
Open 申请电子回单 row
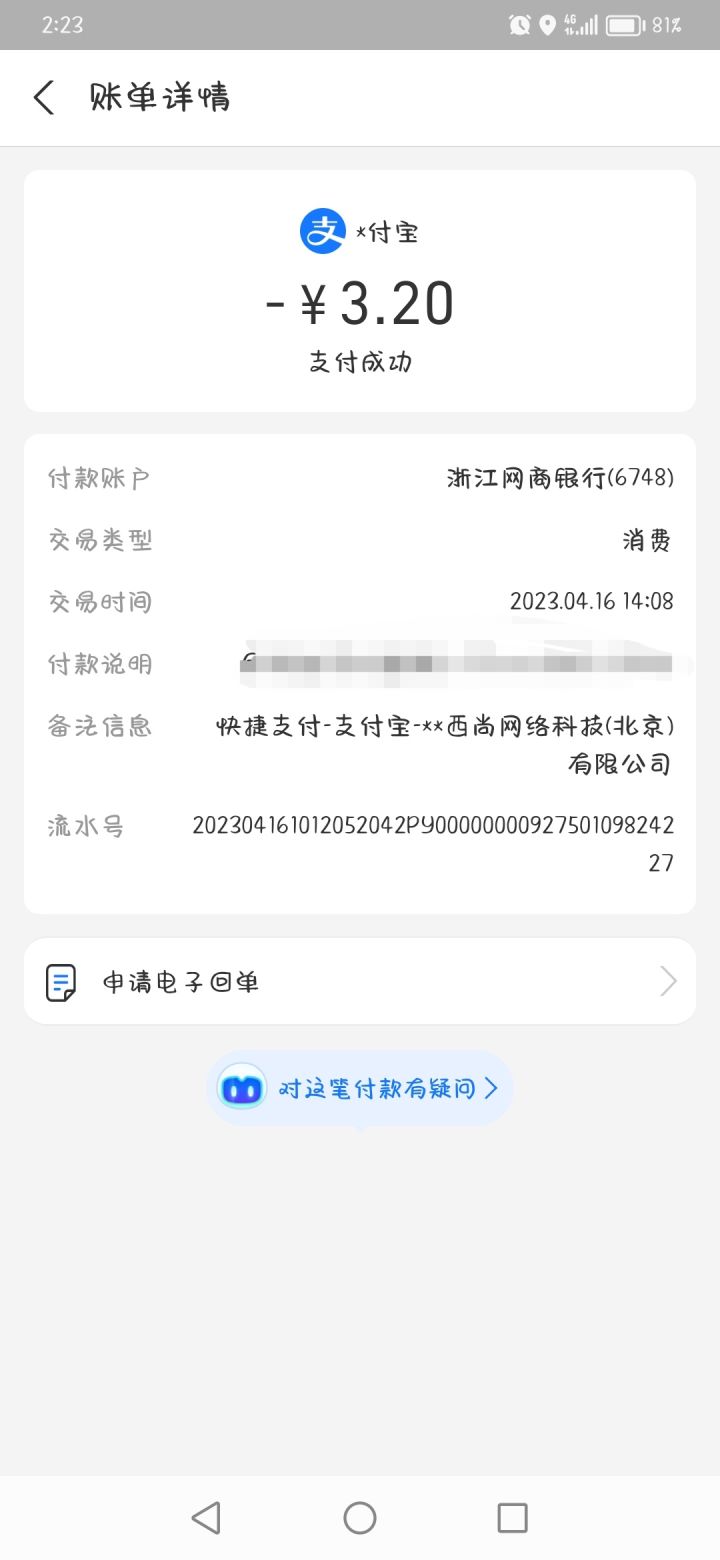click(360, 981)
